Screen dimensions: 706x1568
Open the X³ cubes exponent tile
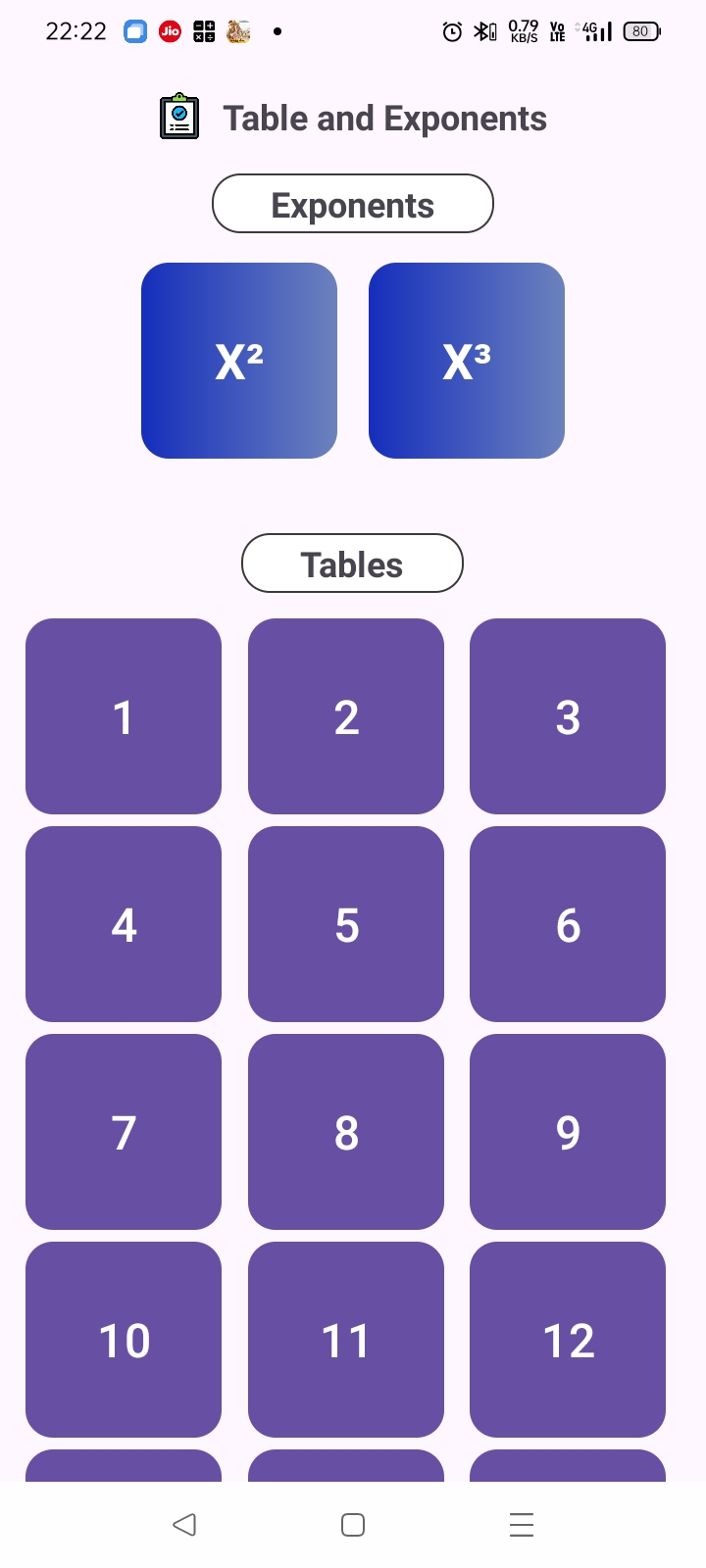[x=467, y=360]
